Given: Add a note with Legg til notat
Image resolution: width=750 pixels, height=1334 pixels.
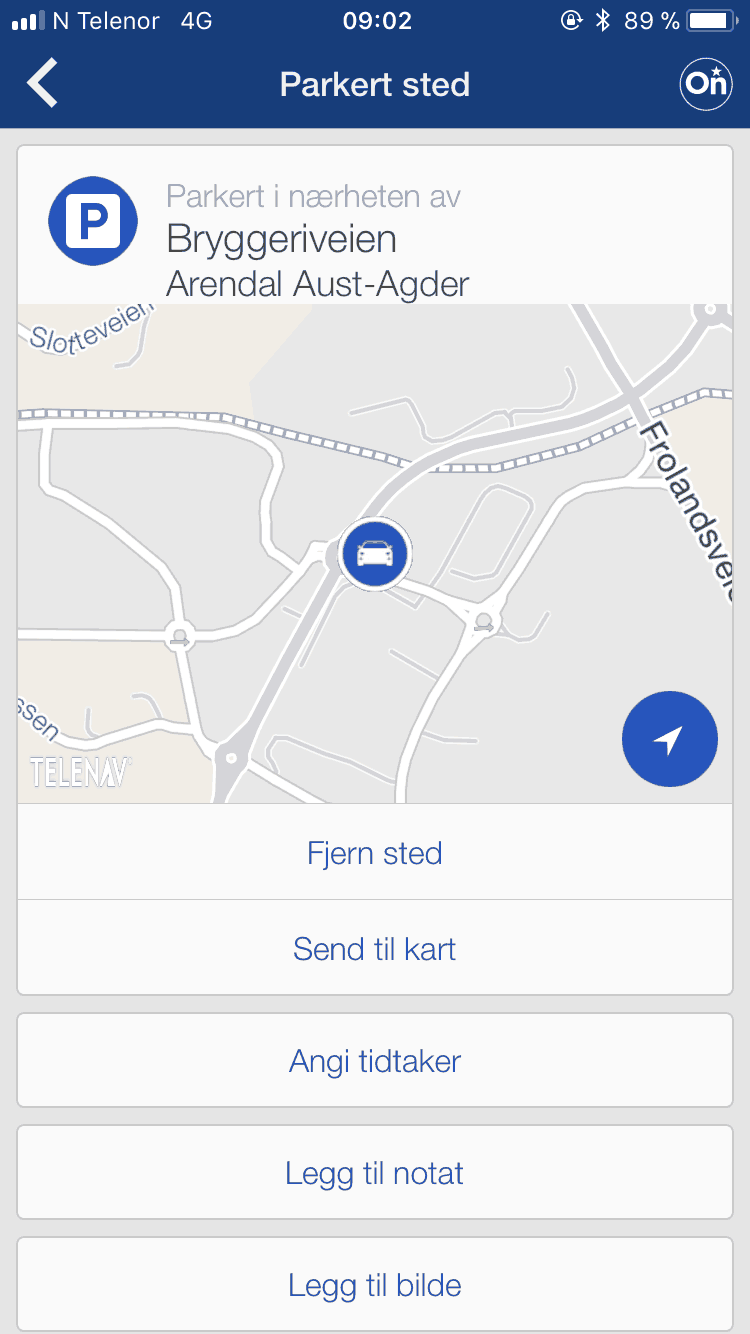Looking at the screenshot, I should (x=375, y=1172).
